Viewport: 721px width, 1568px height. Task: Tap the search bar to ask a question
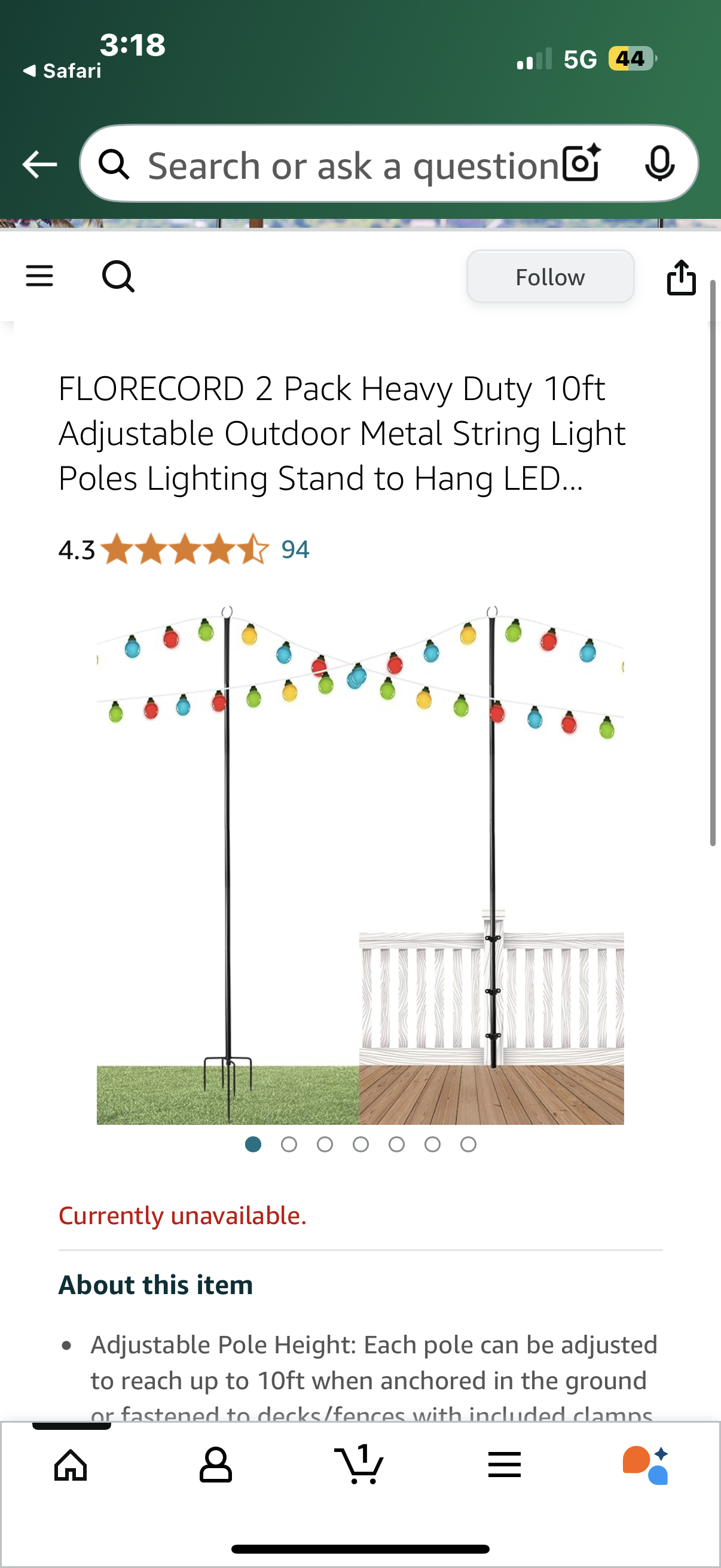click(341, 164)
